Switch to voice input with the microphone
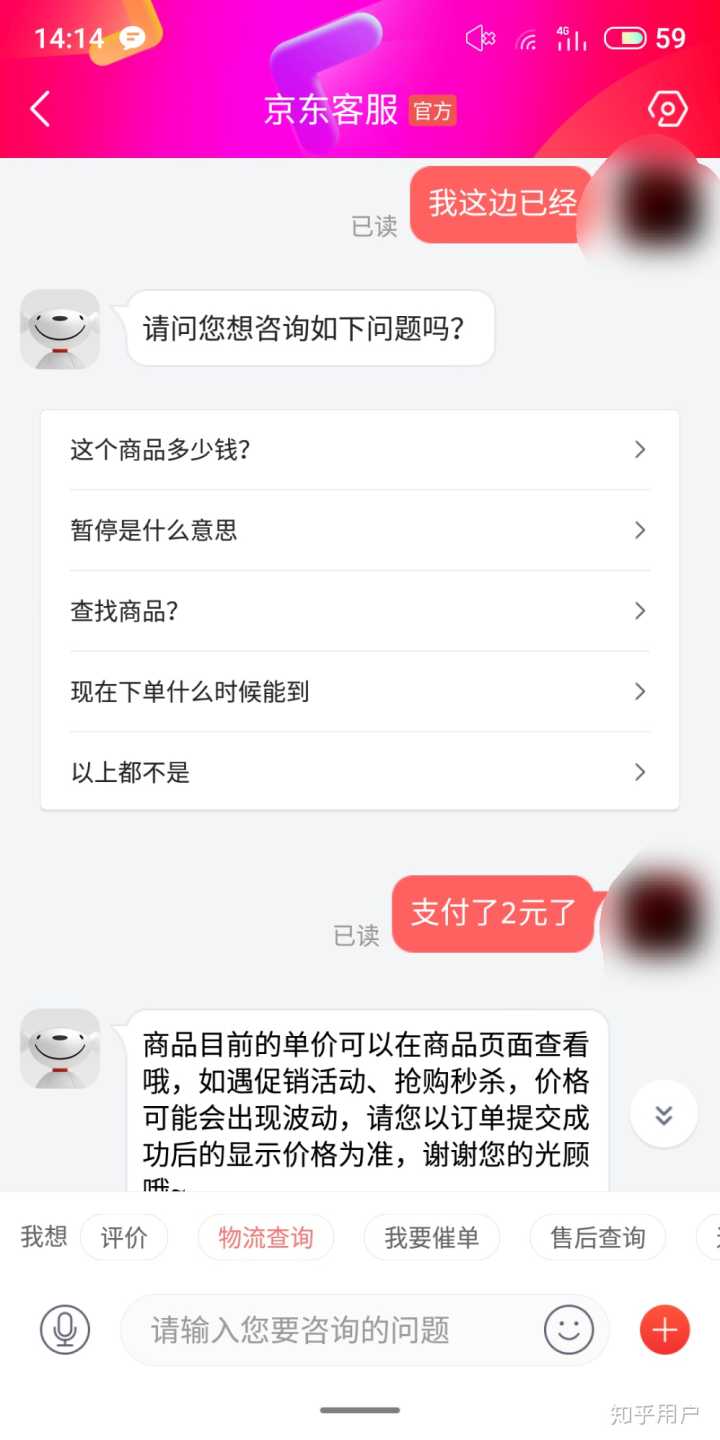 coord(65,1330)
